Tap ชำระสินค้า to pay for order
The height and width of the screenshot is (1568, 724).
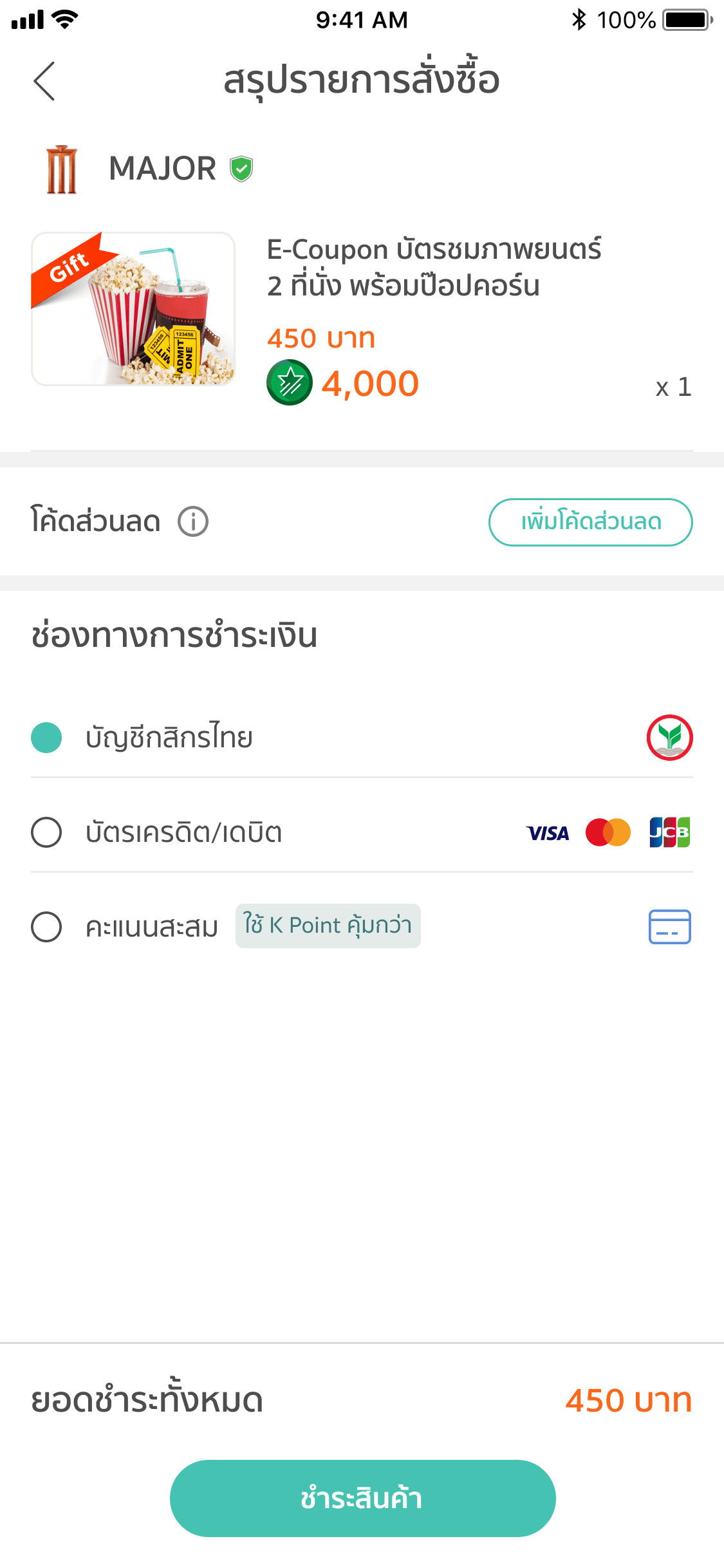[x=362, y=1498]
